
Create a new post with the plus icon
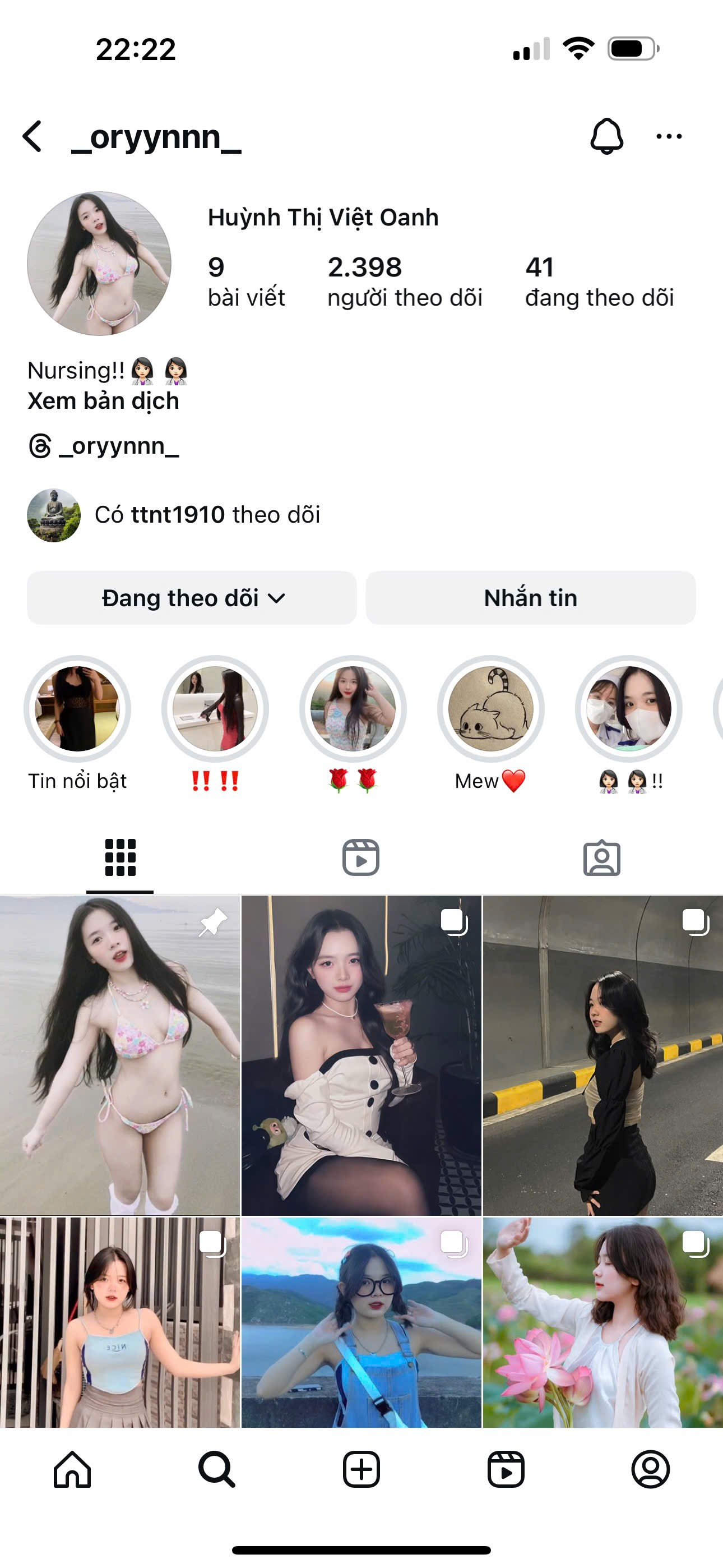pyautogui.click(x=361, y=1470)
